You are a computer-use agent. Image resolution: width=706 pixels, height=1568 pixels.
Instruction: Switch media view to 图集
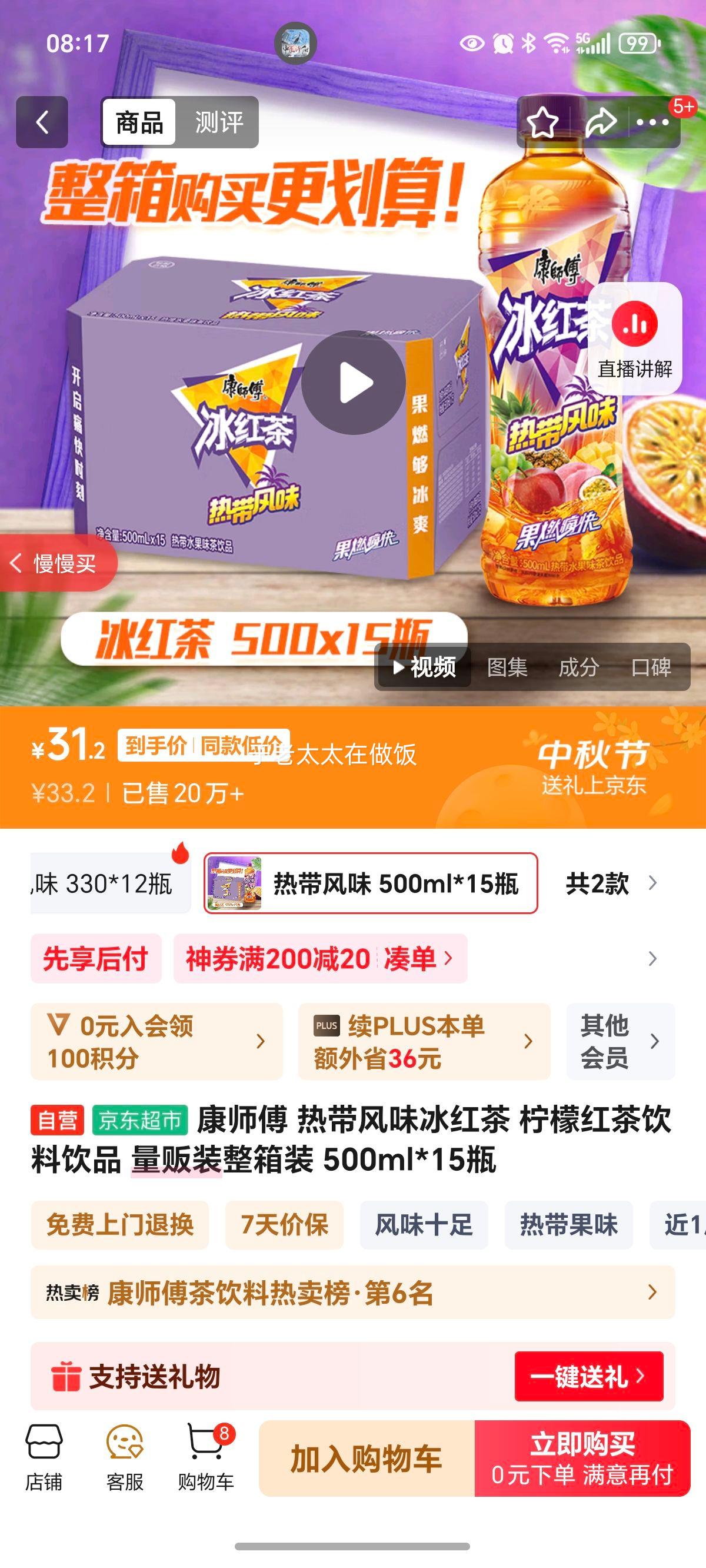point(507,667)
